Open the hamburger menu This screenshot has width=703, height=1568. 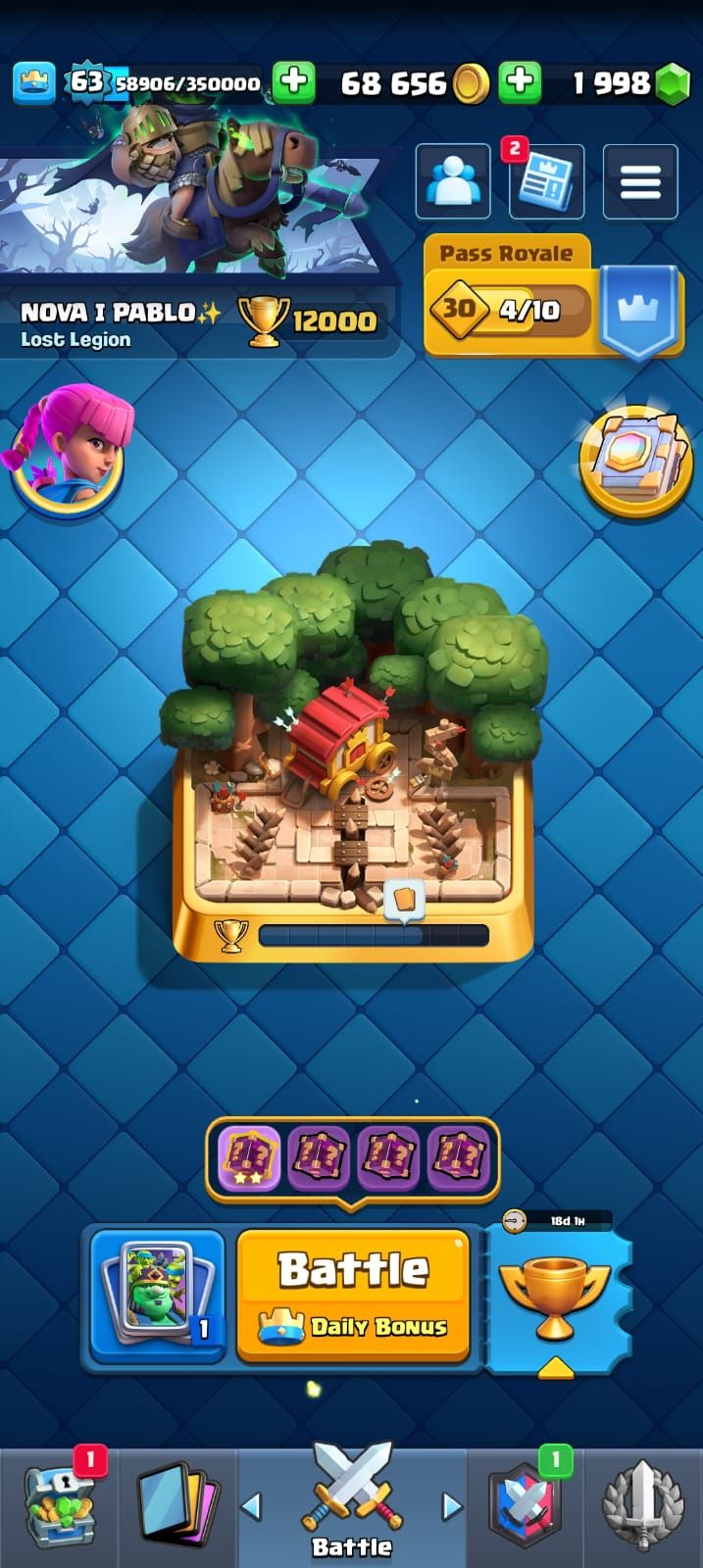tap(640, 181)
